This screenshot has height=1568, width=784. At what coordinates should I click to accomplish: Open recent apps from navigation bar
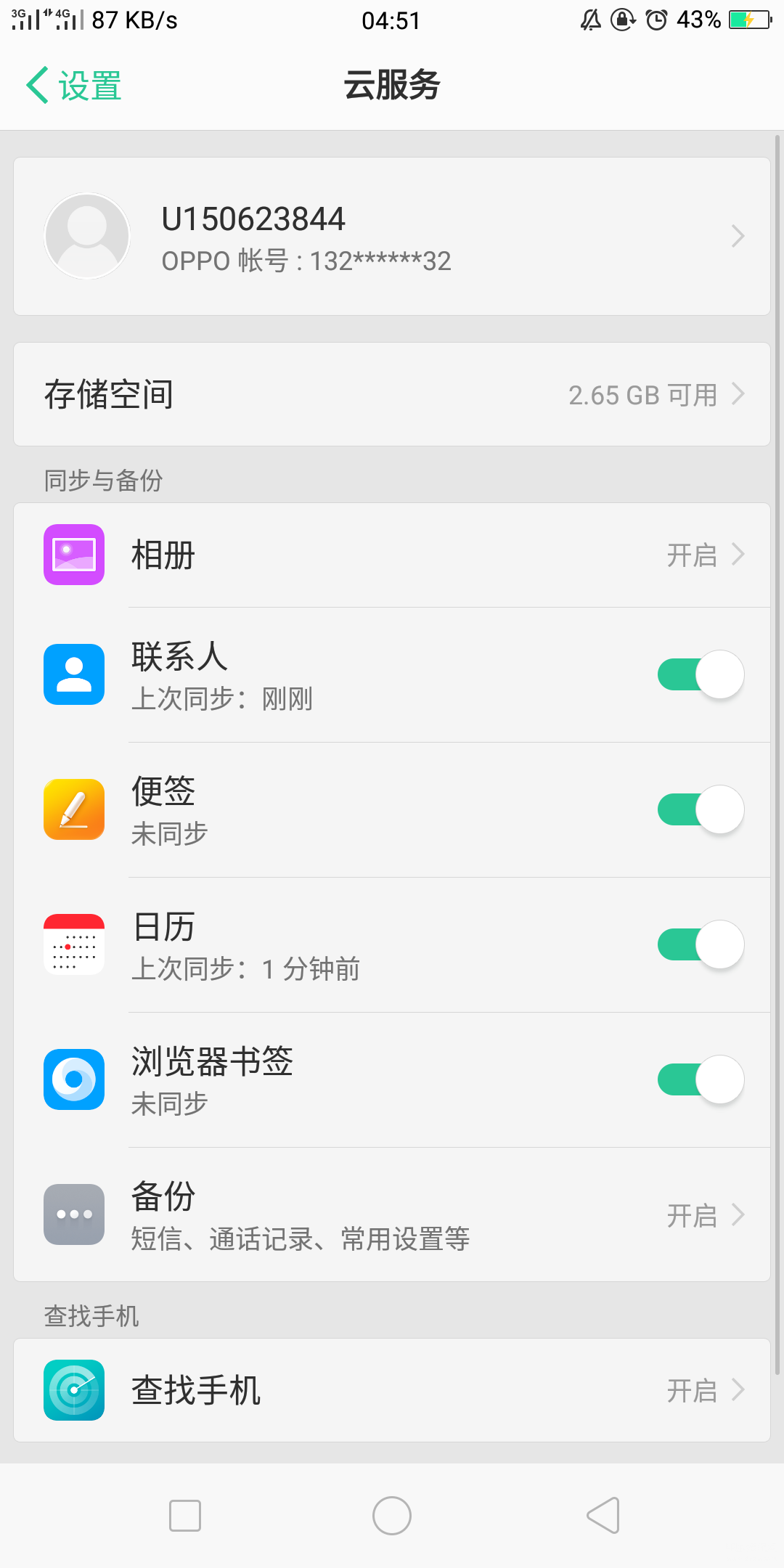coord(185,1516)
